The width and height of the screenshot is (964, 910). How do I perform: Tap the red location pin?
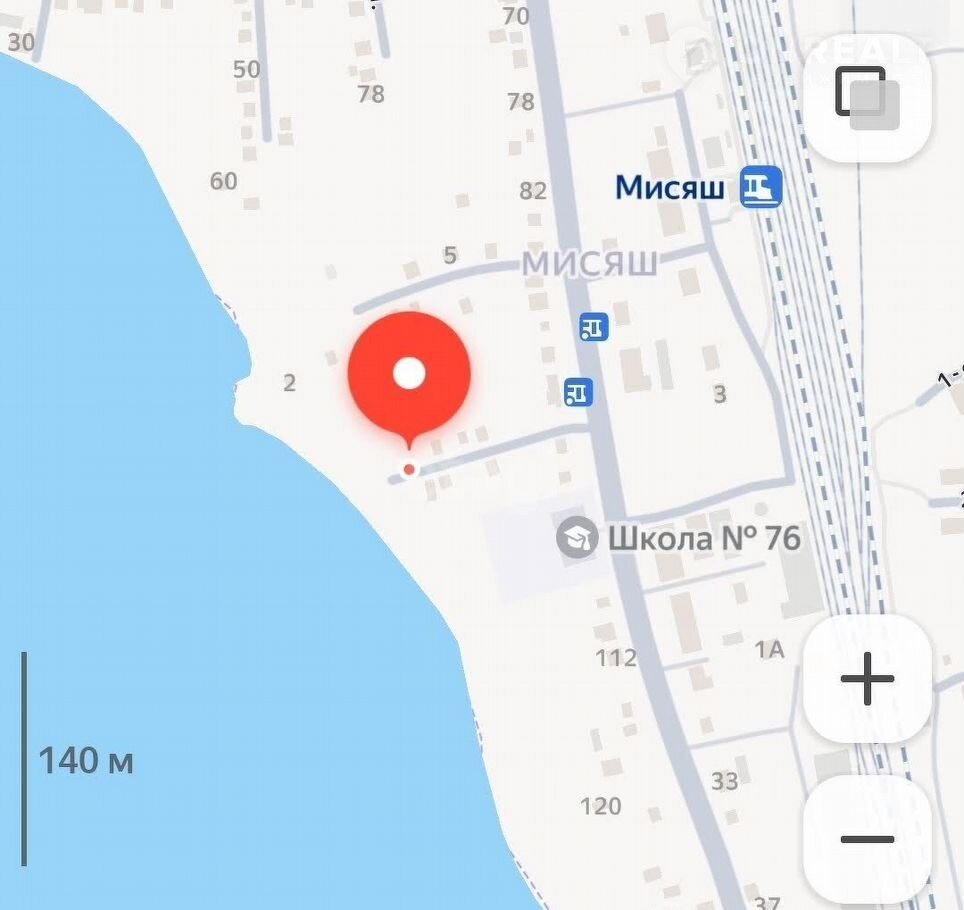(409, 374)
